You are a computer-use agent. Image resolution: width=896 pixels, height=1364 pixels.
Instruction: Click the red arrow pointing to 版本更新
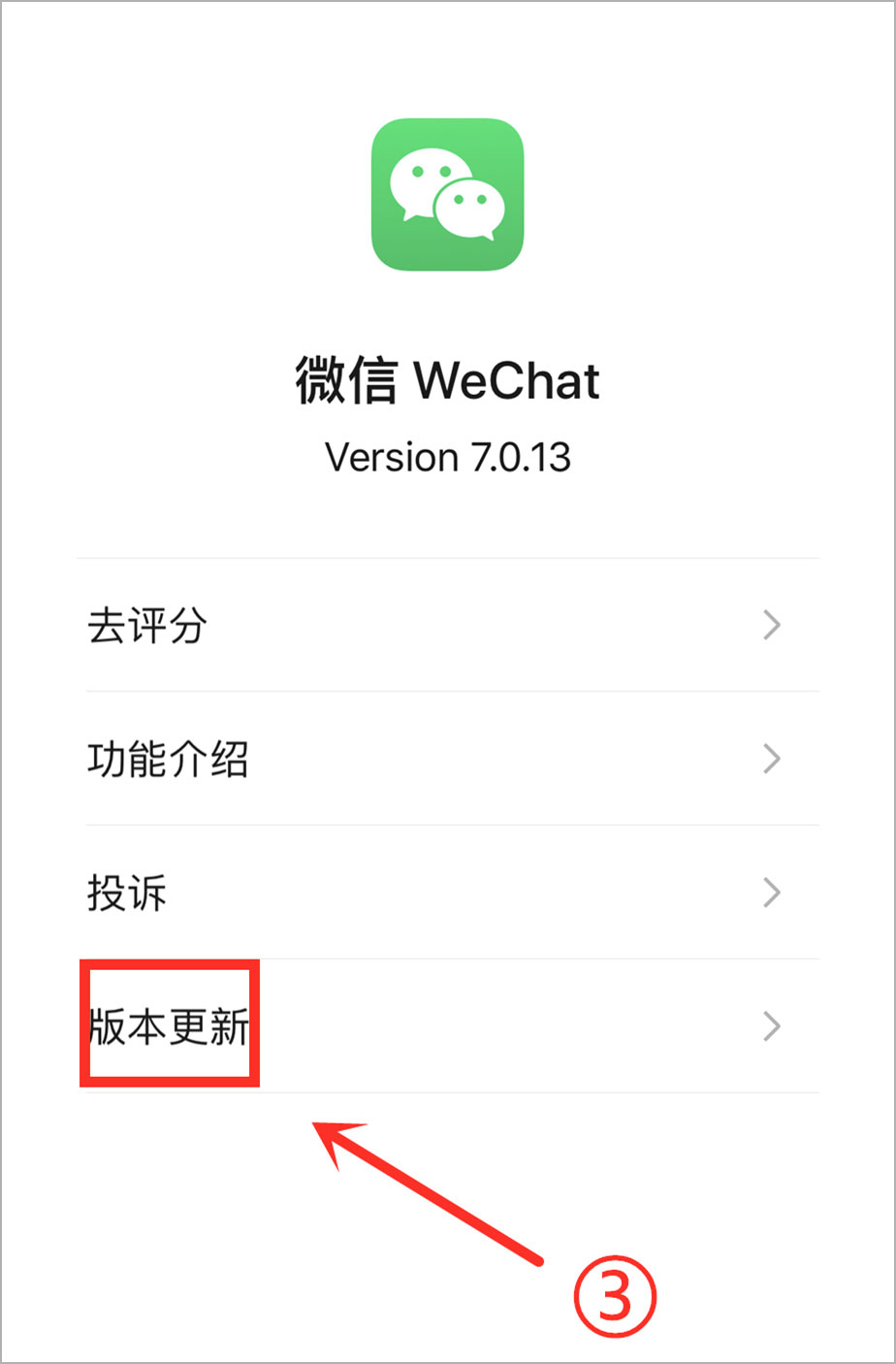(427, 1193)
